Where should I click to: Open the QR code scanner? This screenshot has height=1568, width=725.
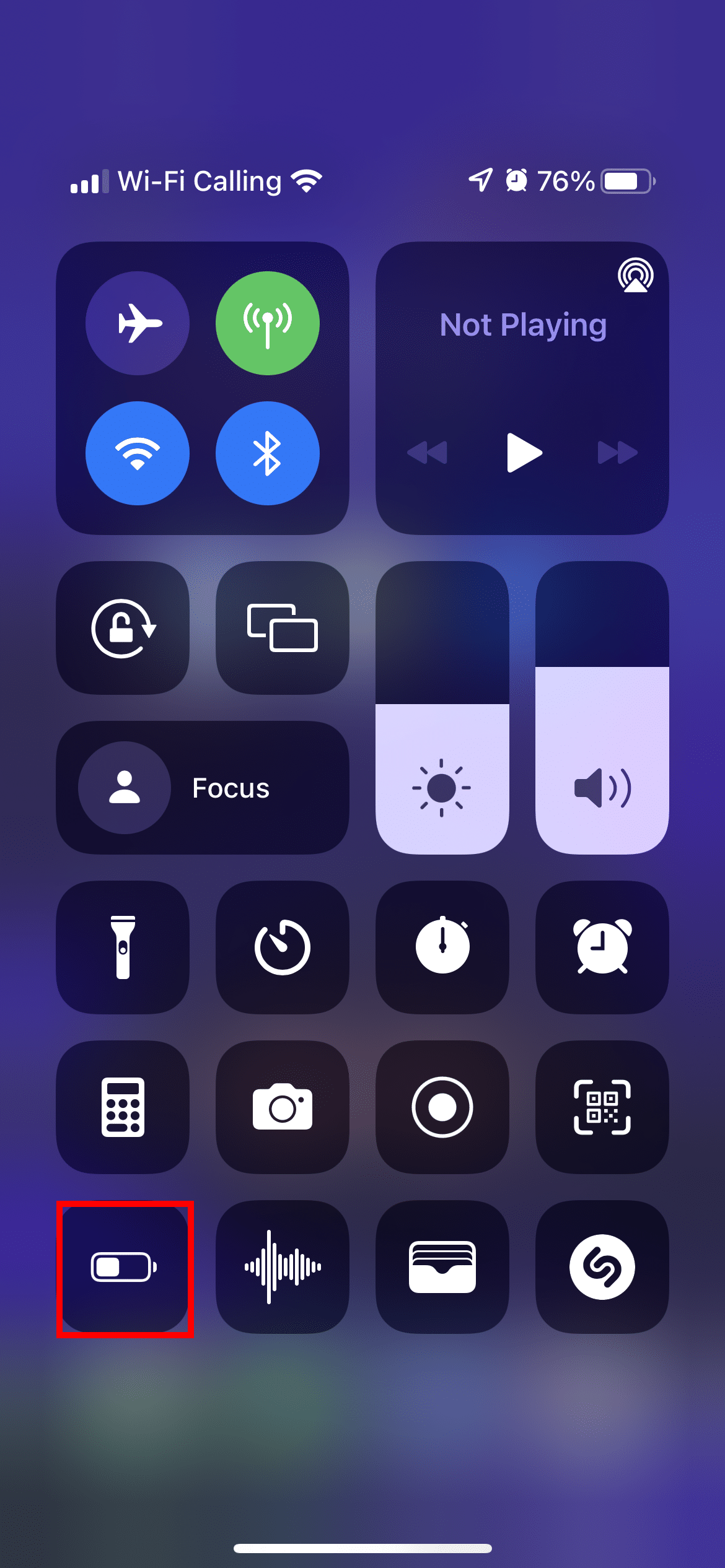tap(602, 1107)
